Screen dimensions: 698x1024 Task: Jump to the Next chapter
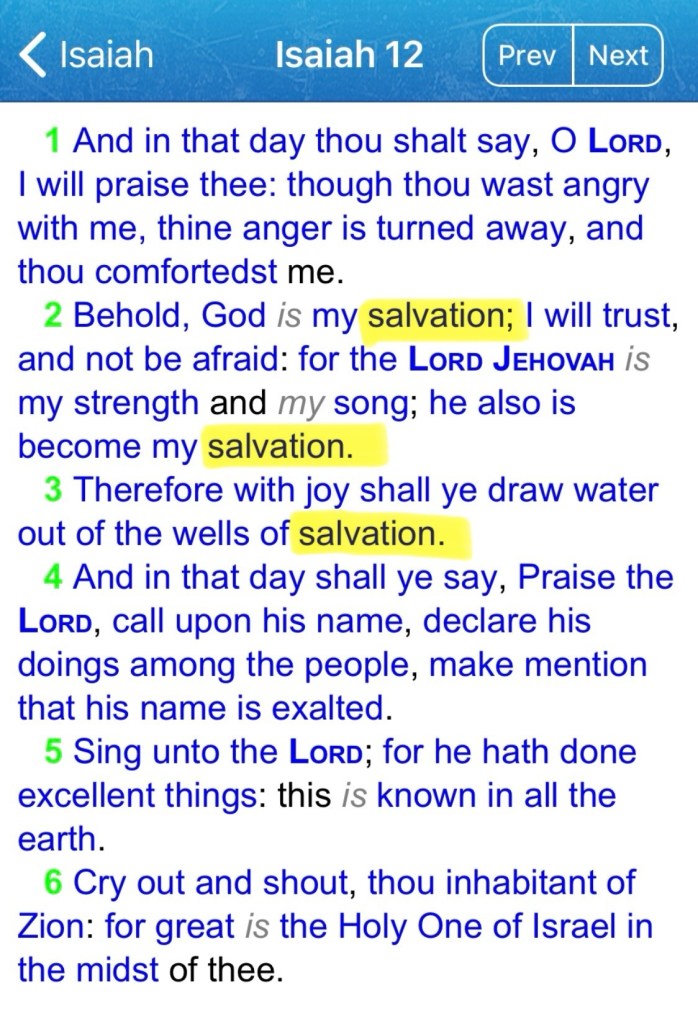pos(618,55)
